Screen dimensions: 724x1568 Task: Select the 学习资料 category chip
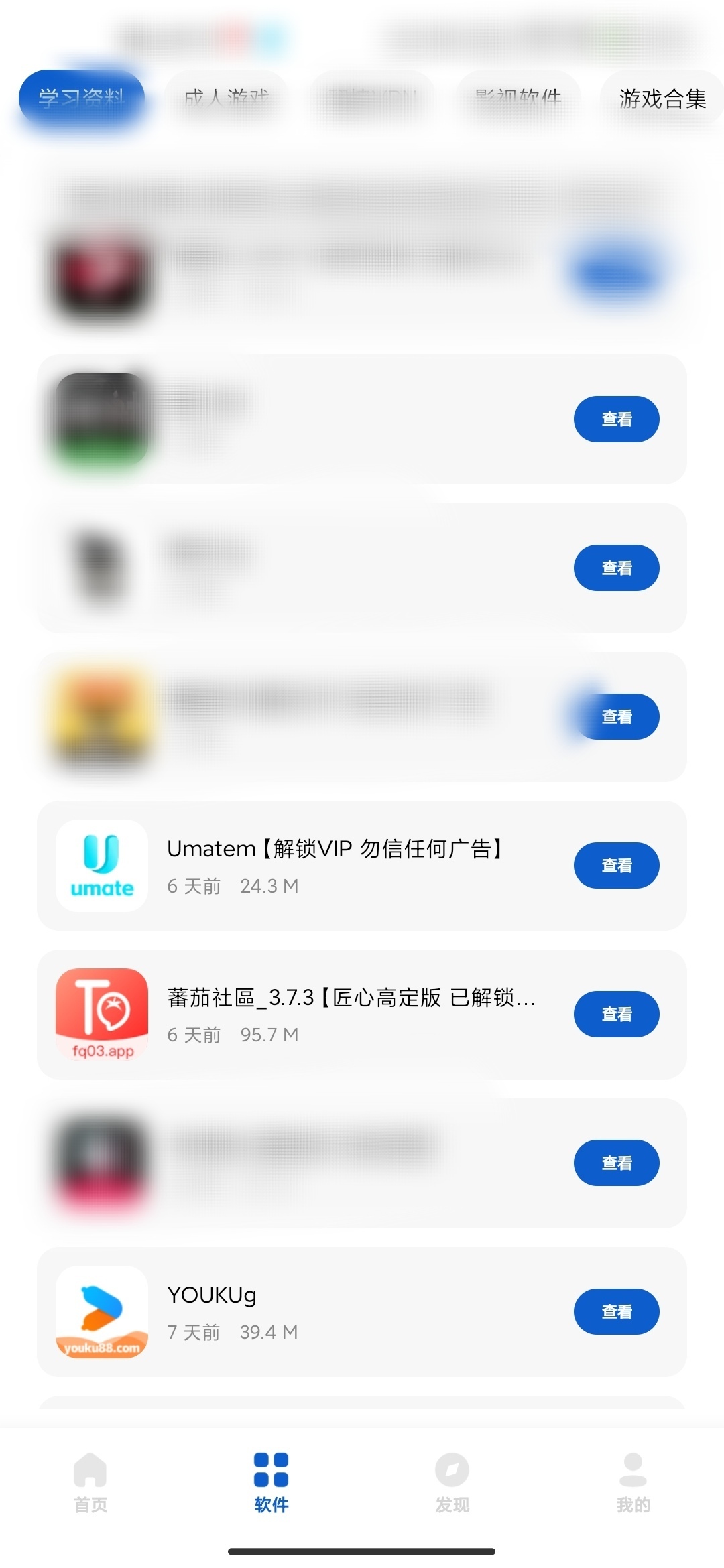click(x=82, y=98)
